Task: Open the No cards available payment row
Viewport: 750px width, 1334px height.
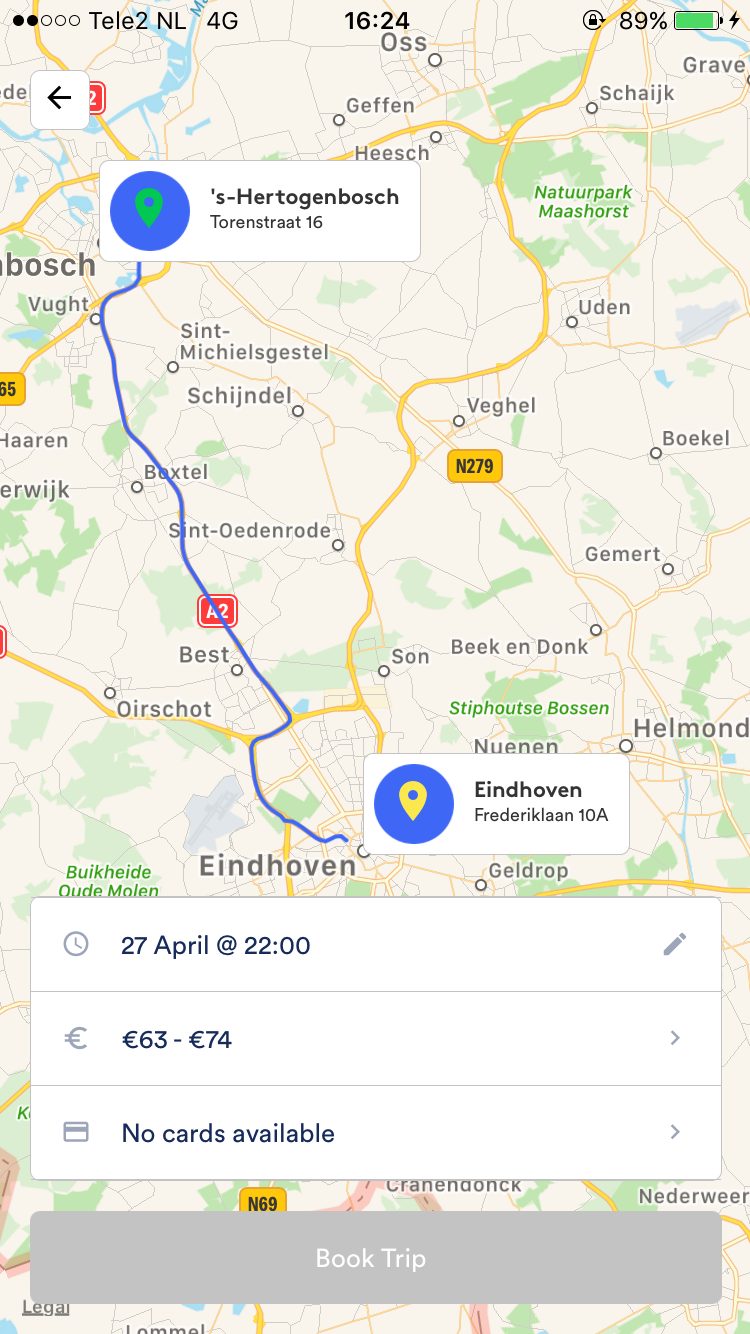Action: point(376,1133)
